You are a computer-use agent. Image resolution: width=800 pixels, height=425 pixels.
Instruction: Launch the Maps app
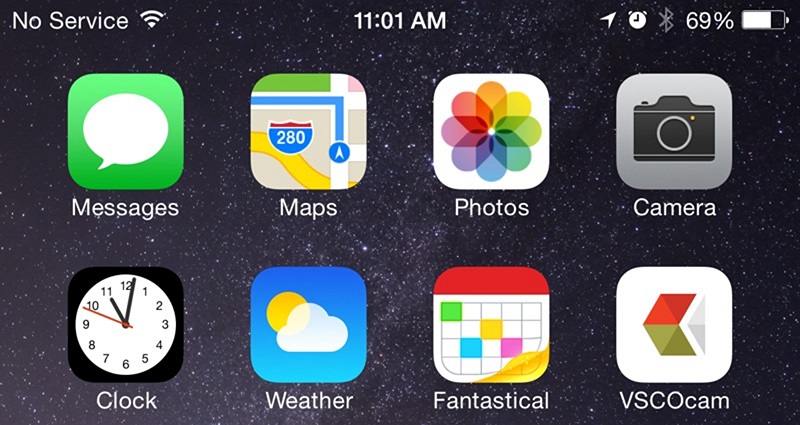point(308,132)
